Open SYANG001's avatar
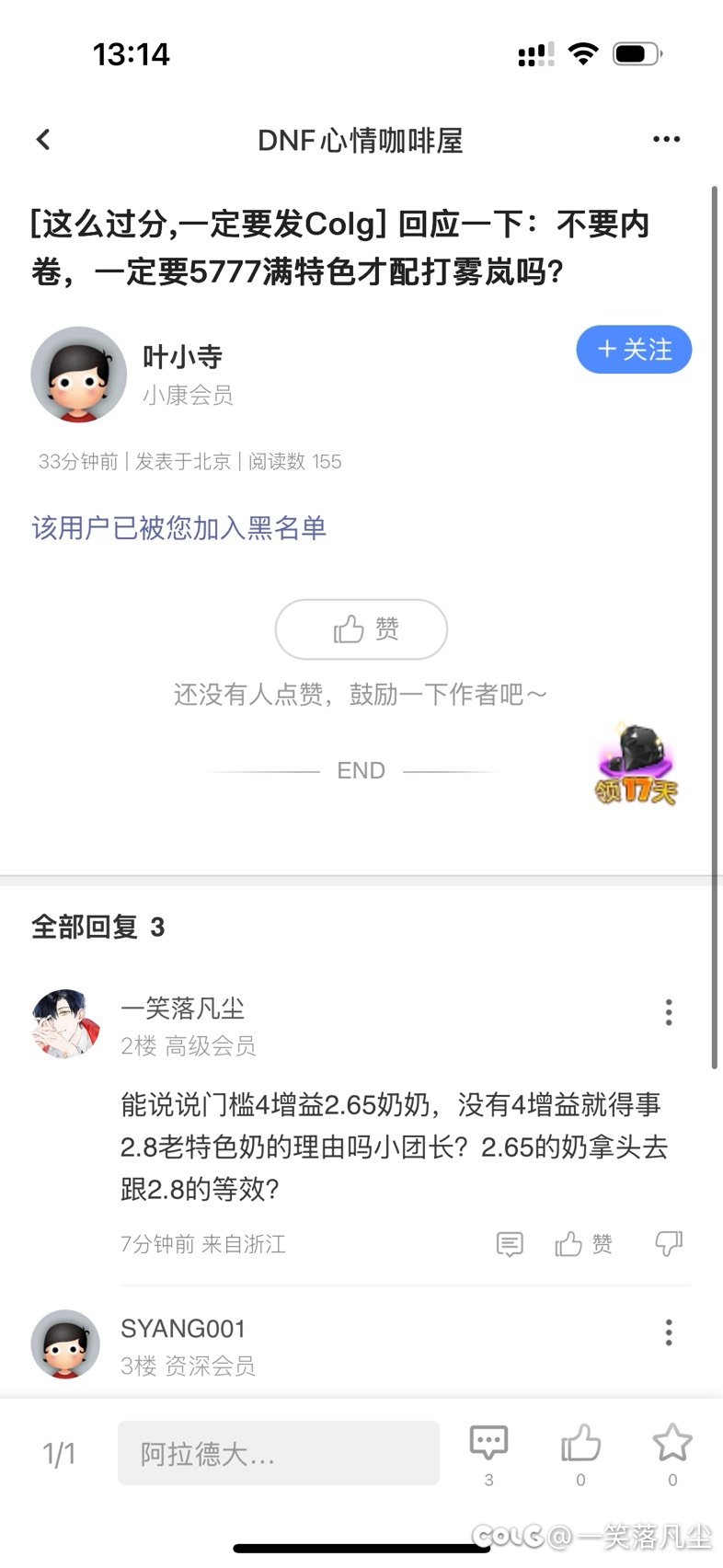Image resolution: width=723 pixels, height=1568 pixels. click(x=65, y=1344)
